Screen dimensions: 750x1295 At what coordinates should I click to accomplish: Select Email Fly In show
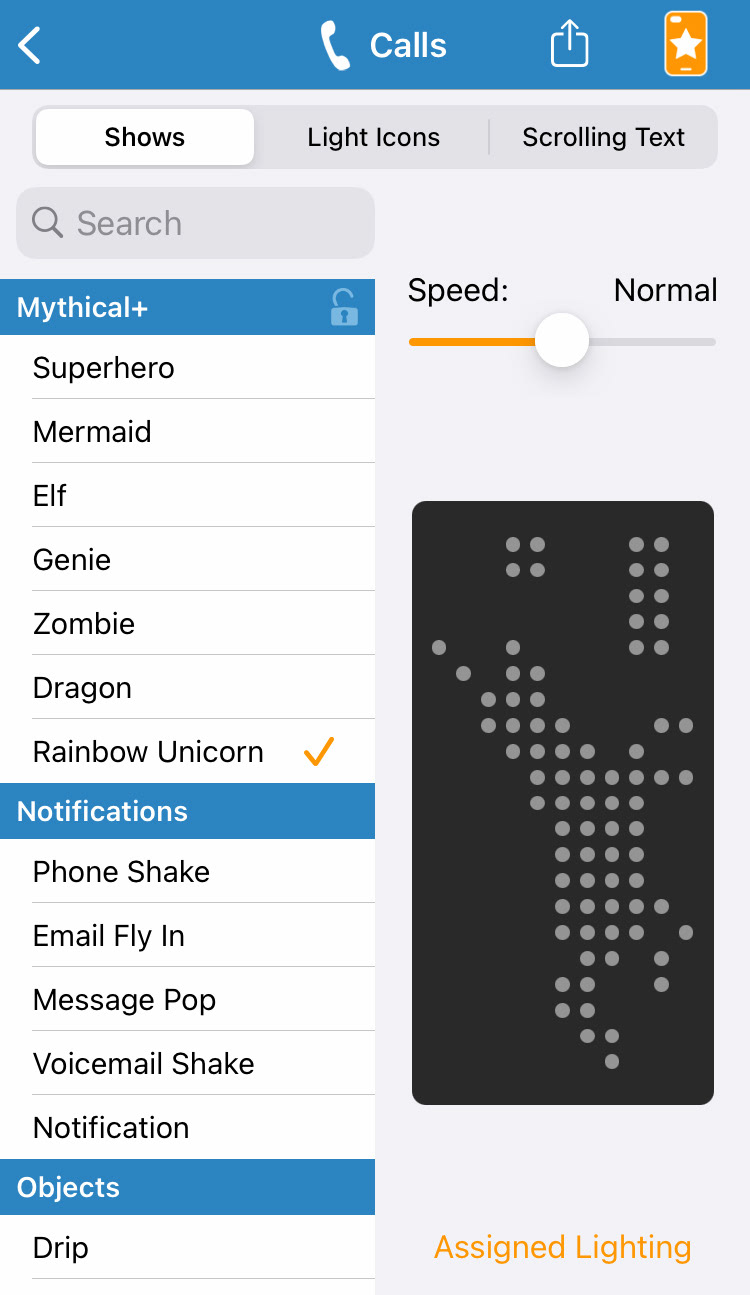(109, 935)
